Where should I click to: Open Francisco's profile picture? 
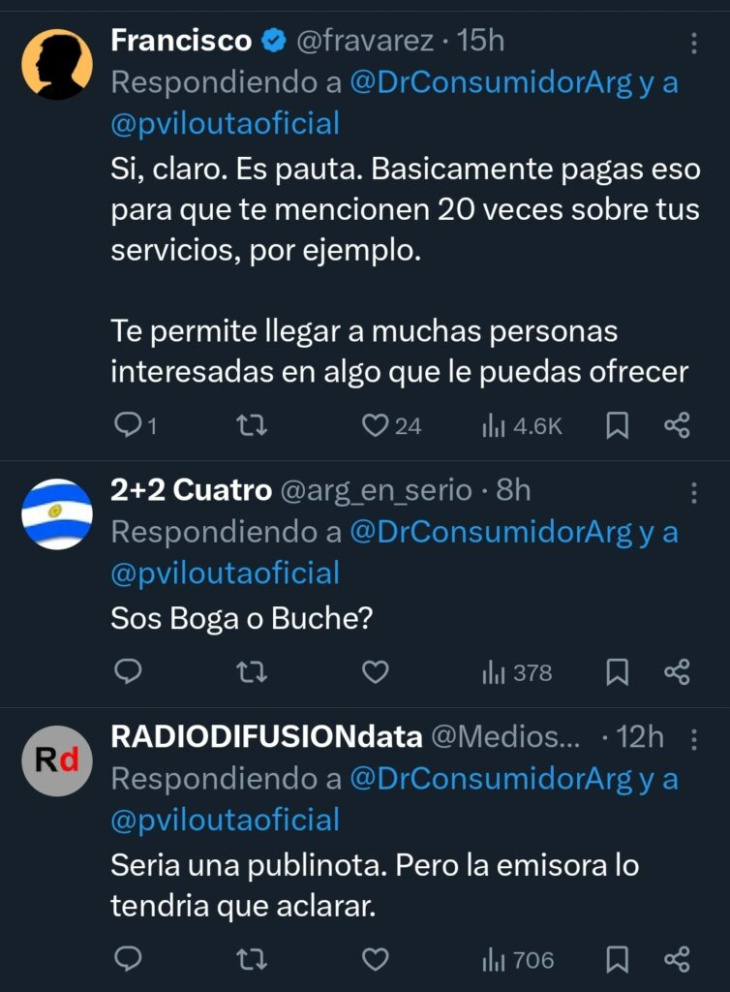57,65
